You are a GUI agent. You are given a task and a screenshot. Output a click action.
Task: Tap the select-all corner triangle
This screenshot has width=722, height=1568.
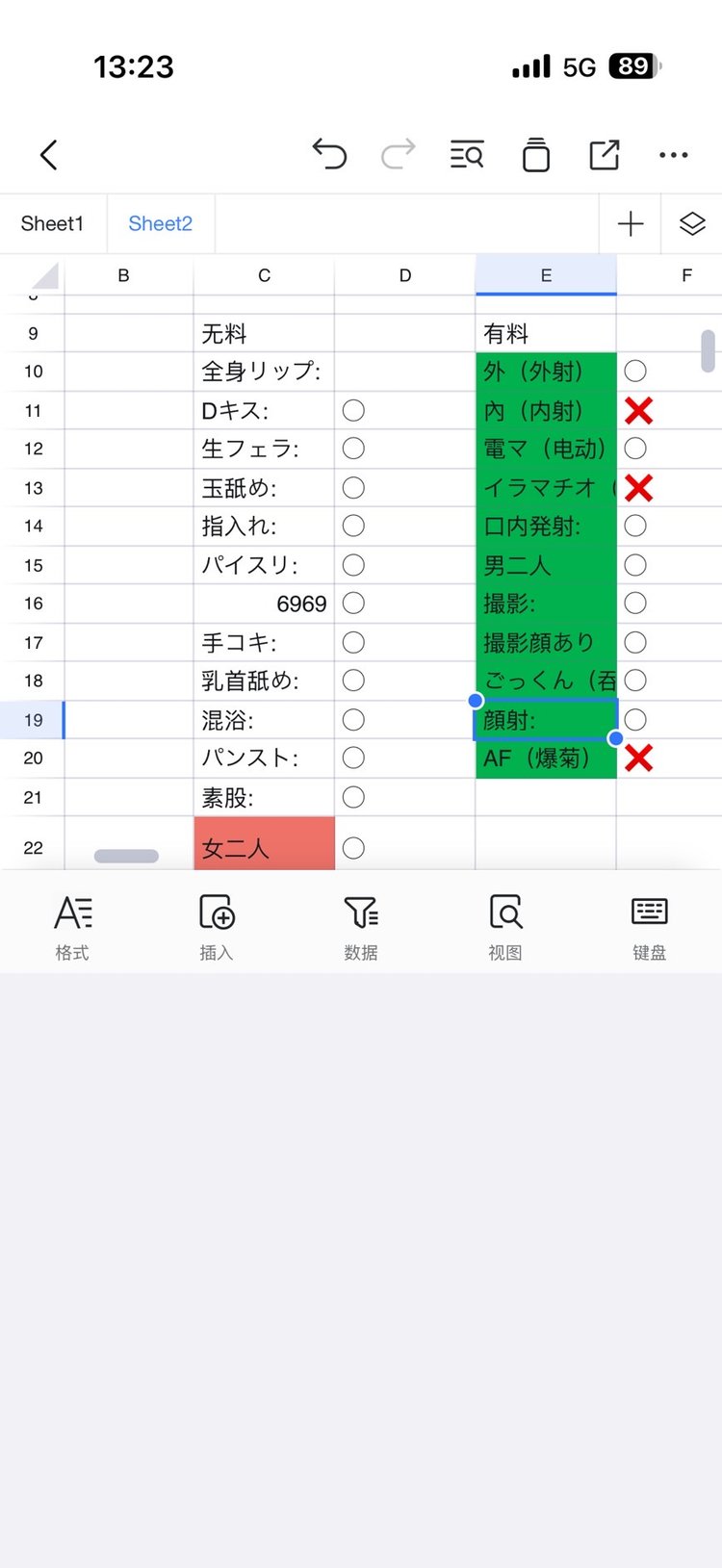(x=44, y=276)
